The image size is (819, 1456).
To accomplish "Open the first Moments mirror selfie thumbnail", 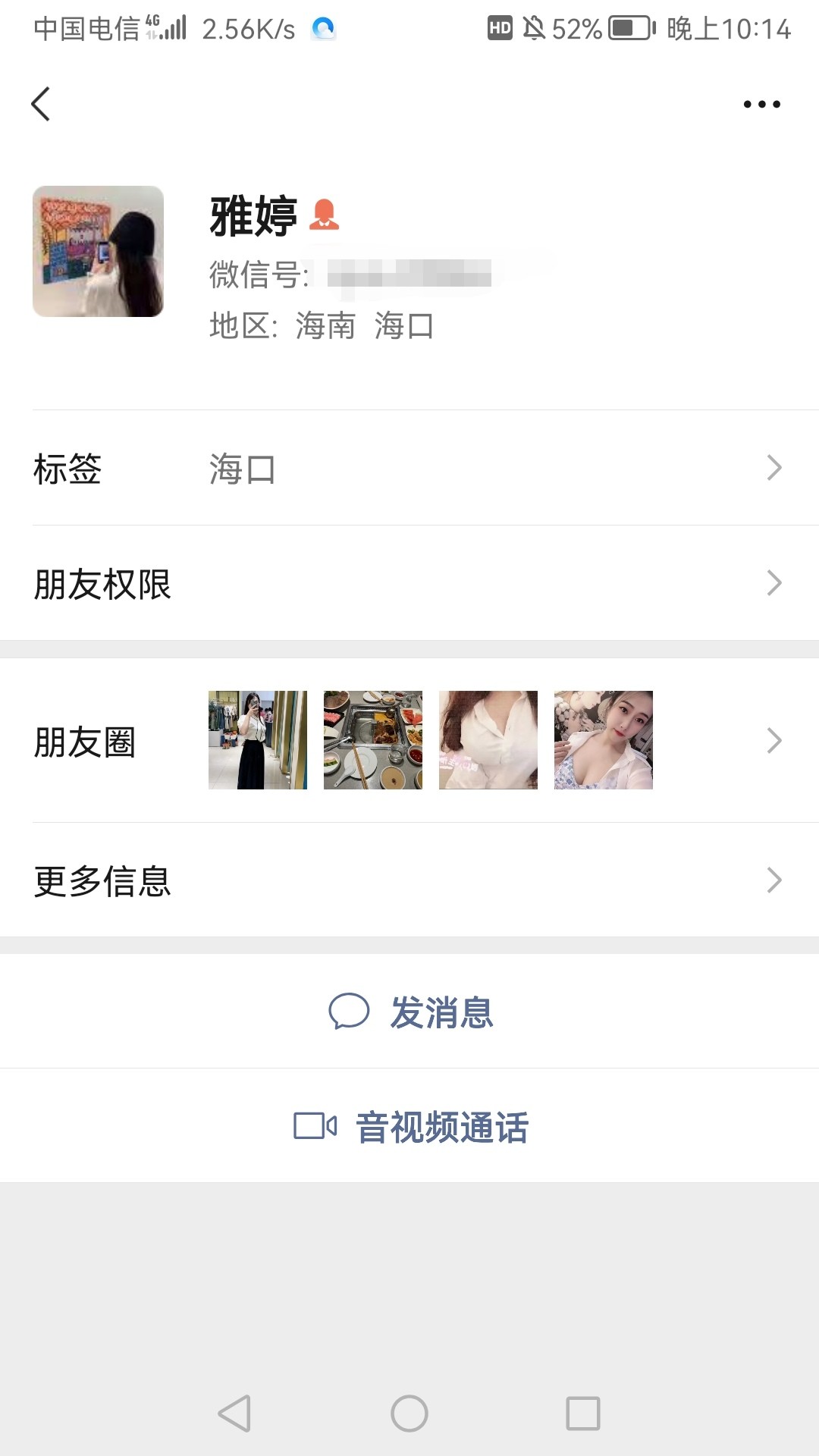I will pyautogui.click(x=256, y=739).
